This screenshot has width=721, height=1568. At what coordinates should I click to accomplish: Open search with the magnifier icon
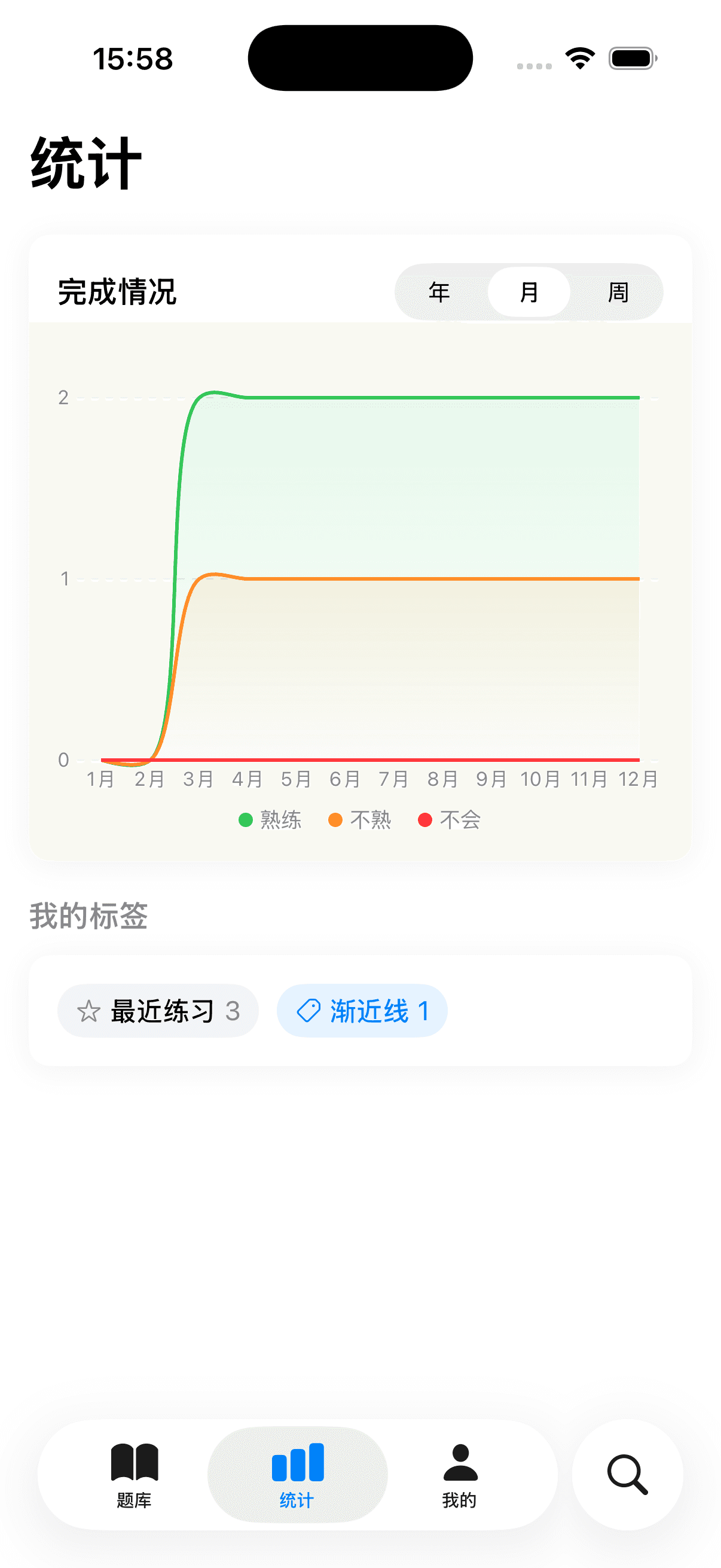627,1475
